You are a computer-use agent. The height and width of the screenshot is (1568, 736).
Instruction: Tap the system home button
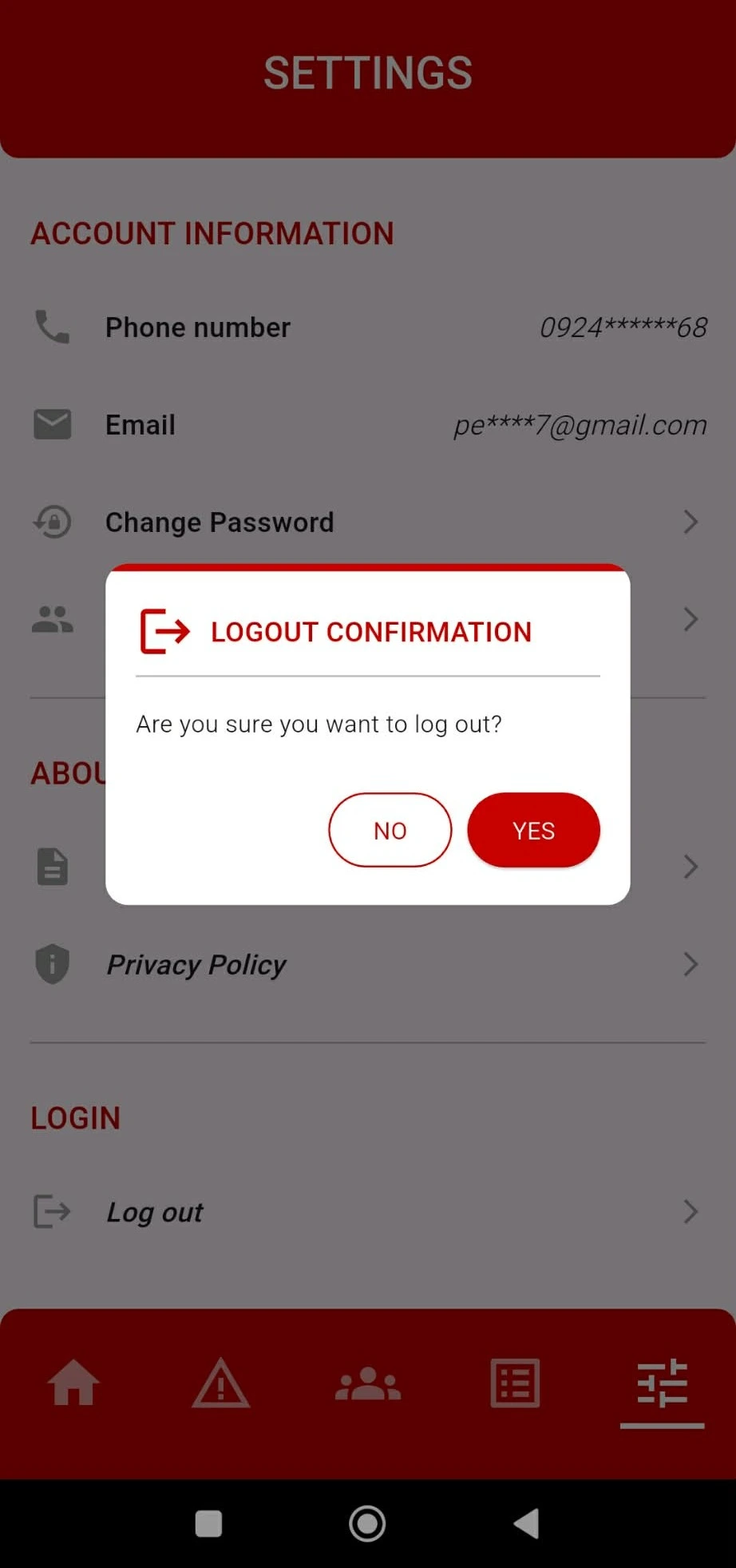pos(367,1523)
